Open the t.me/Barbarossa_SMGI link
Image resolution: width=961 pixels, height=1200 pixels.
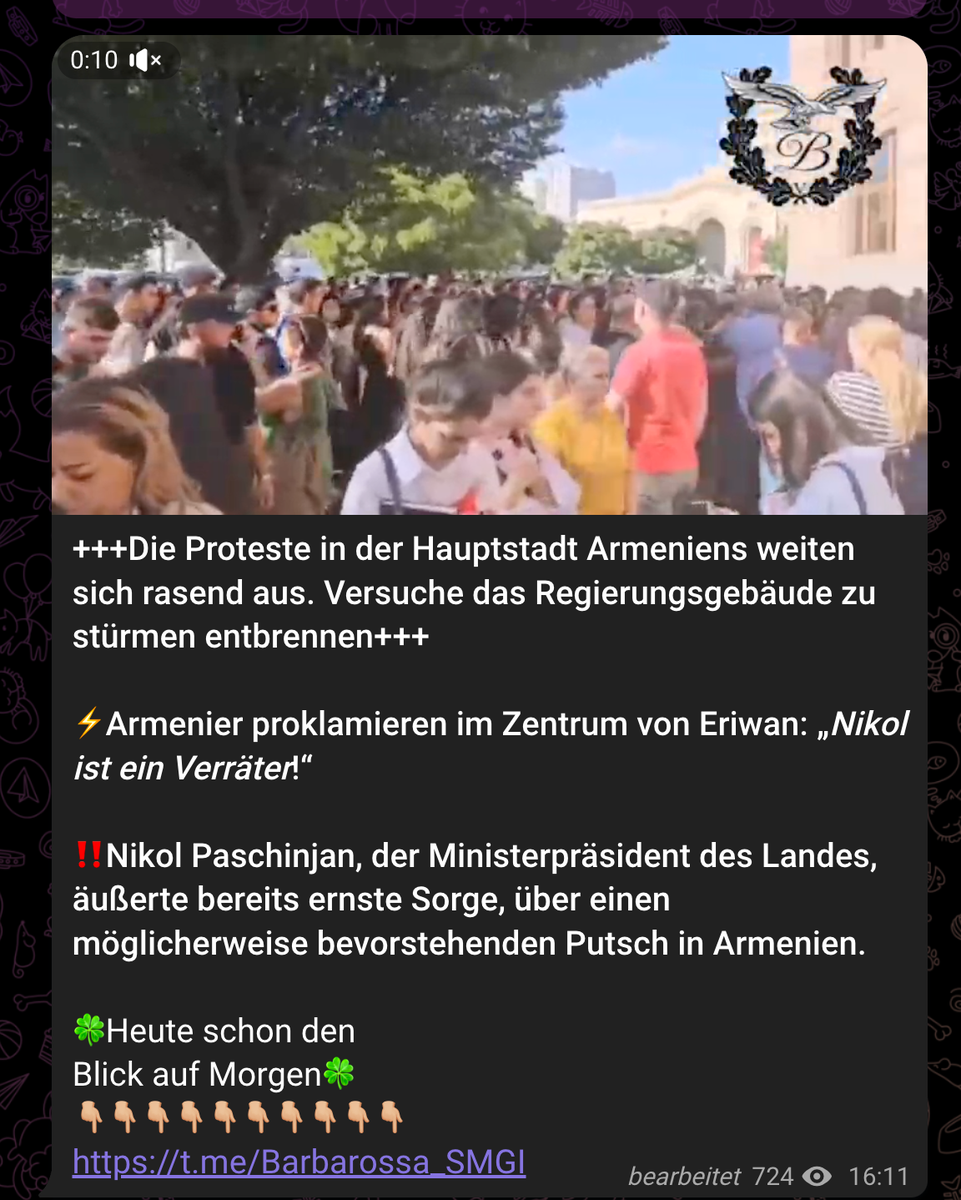299,1163
